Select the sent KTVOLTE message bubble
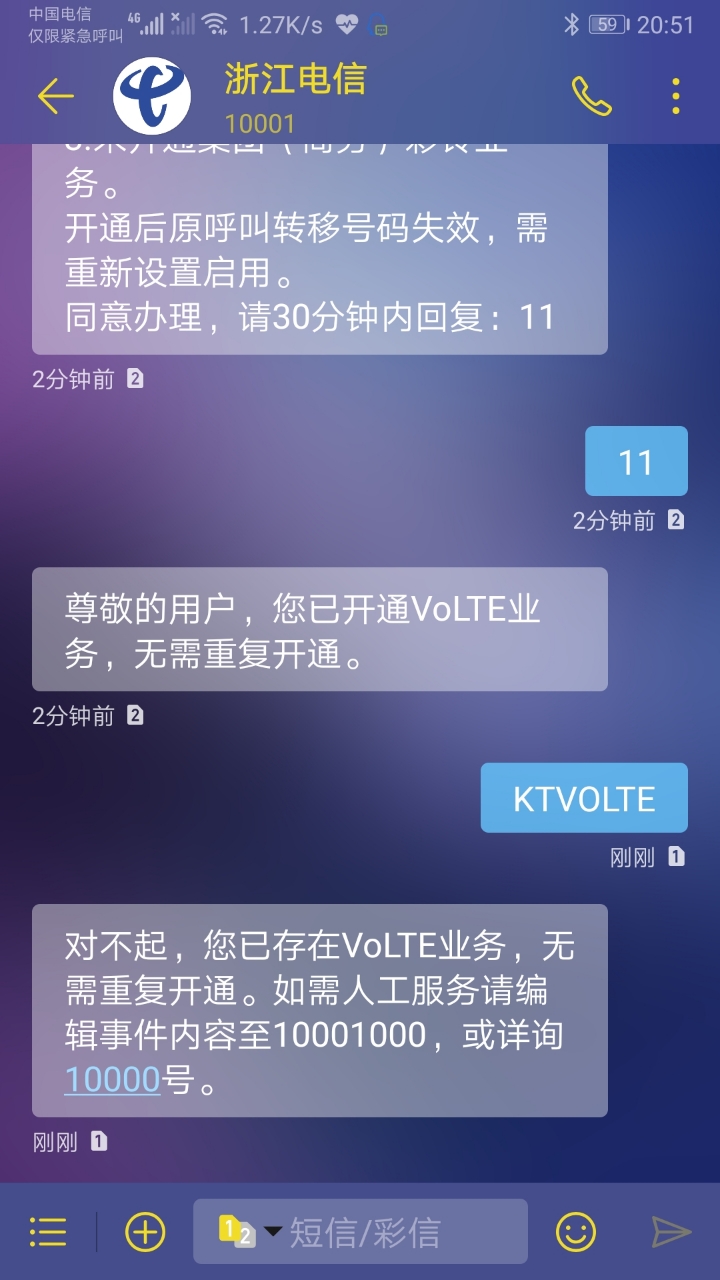The height and width of the screenshot is (1280, 720). click(583, 797)
